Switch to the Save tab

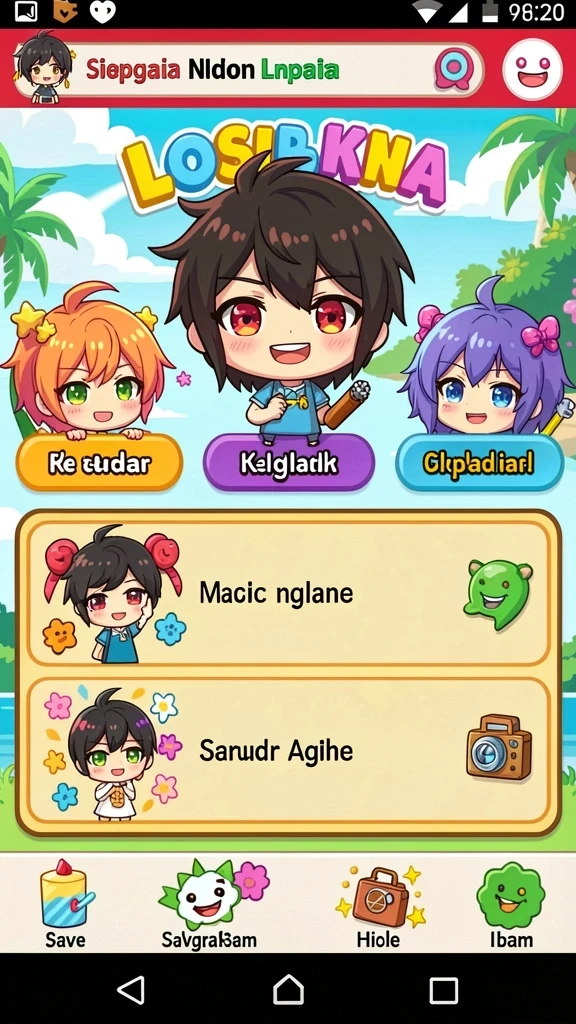click(x=65, y=904)
